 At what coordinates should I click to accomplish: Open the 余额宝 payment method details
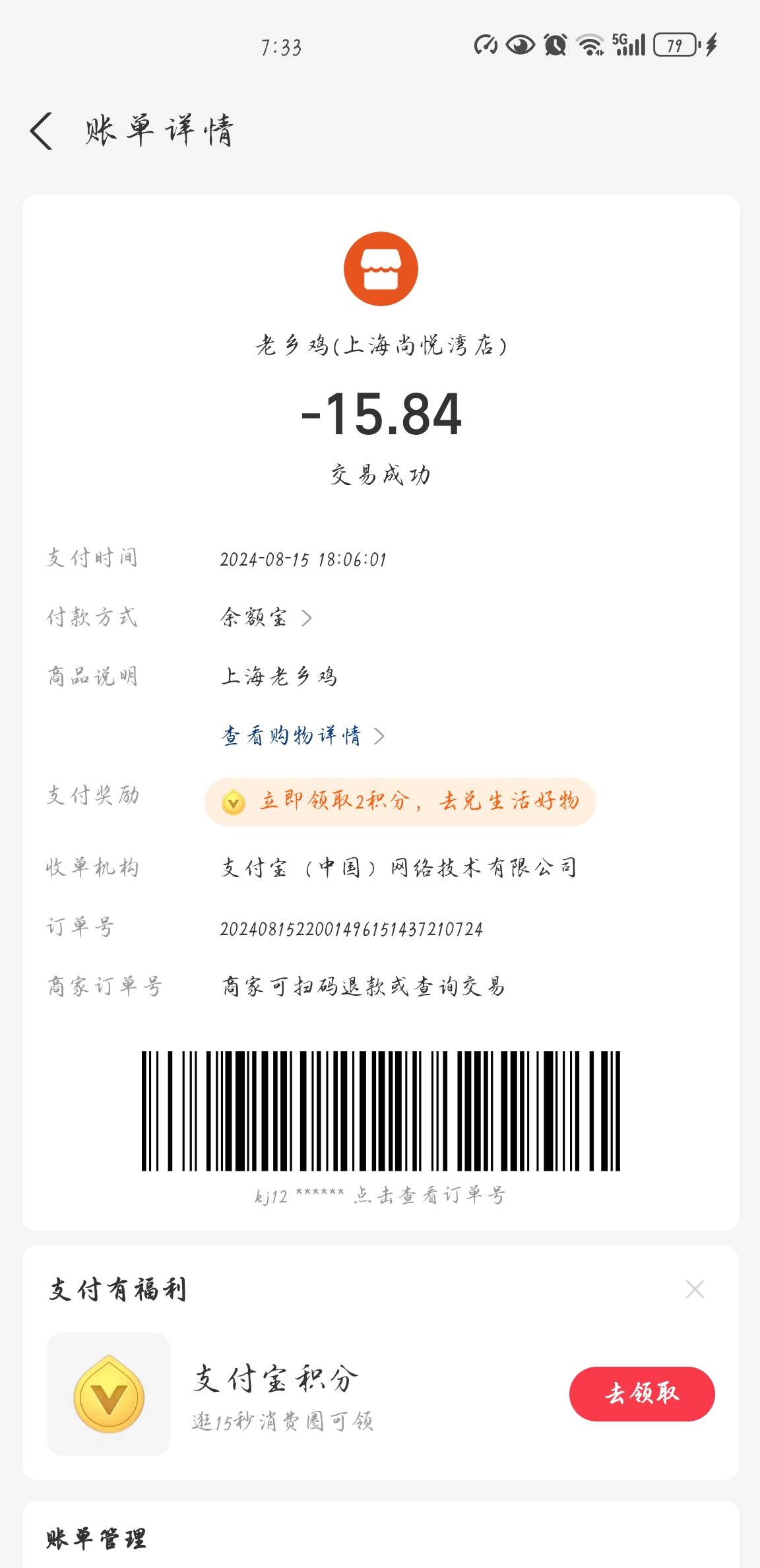(x=266, y=618)
